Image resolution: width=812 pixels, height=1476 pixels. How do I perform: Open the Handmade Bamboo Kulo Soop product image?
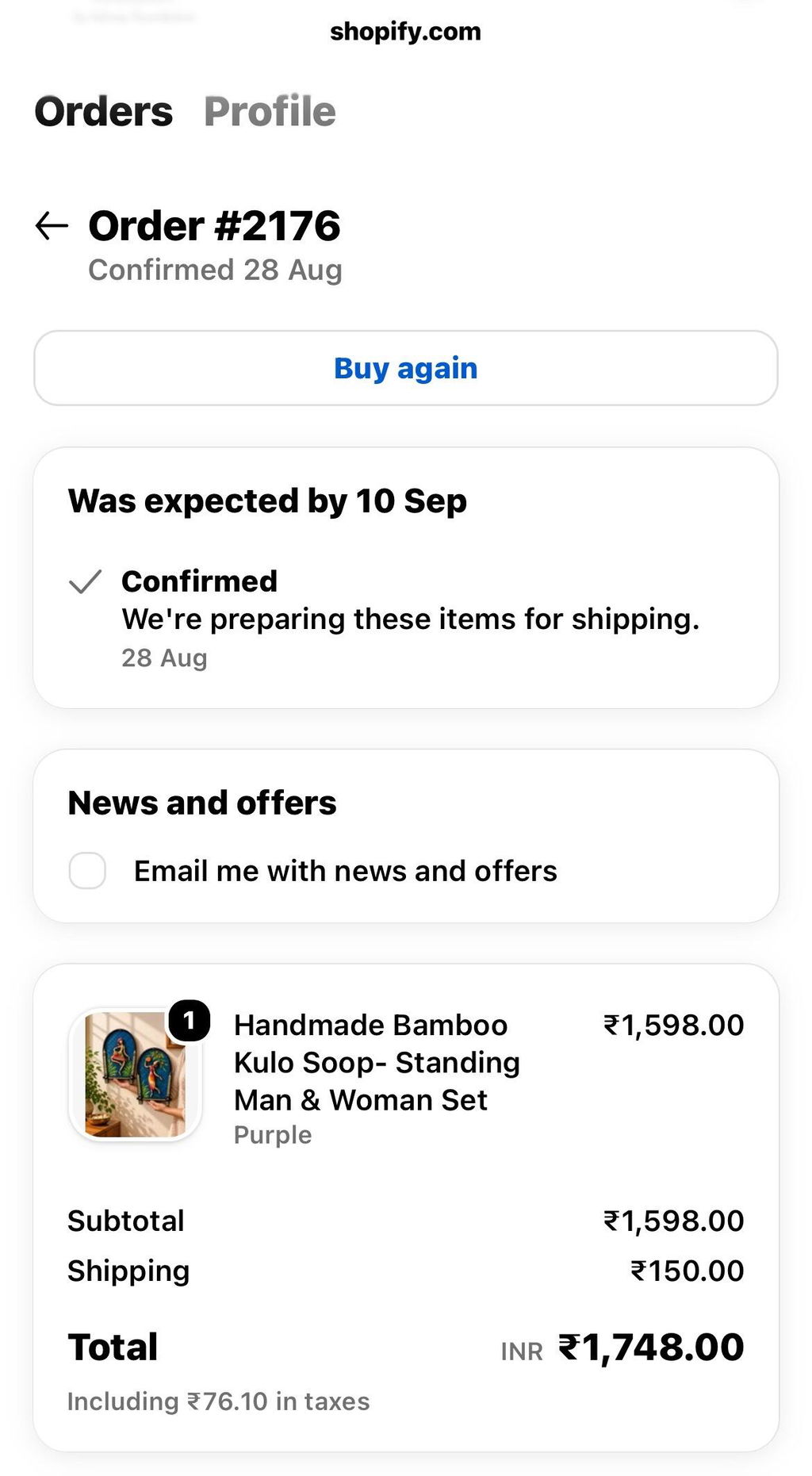pos(135,1075)
